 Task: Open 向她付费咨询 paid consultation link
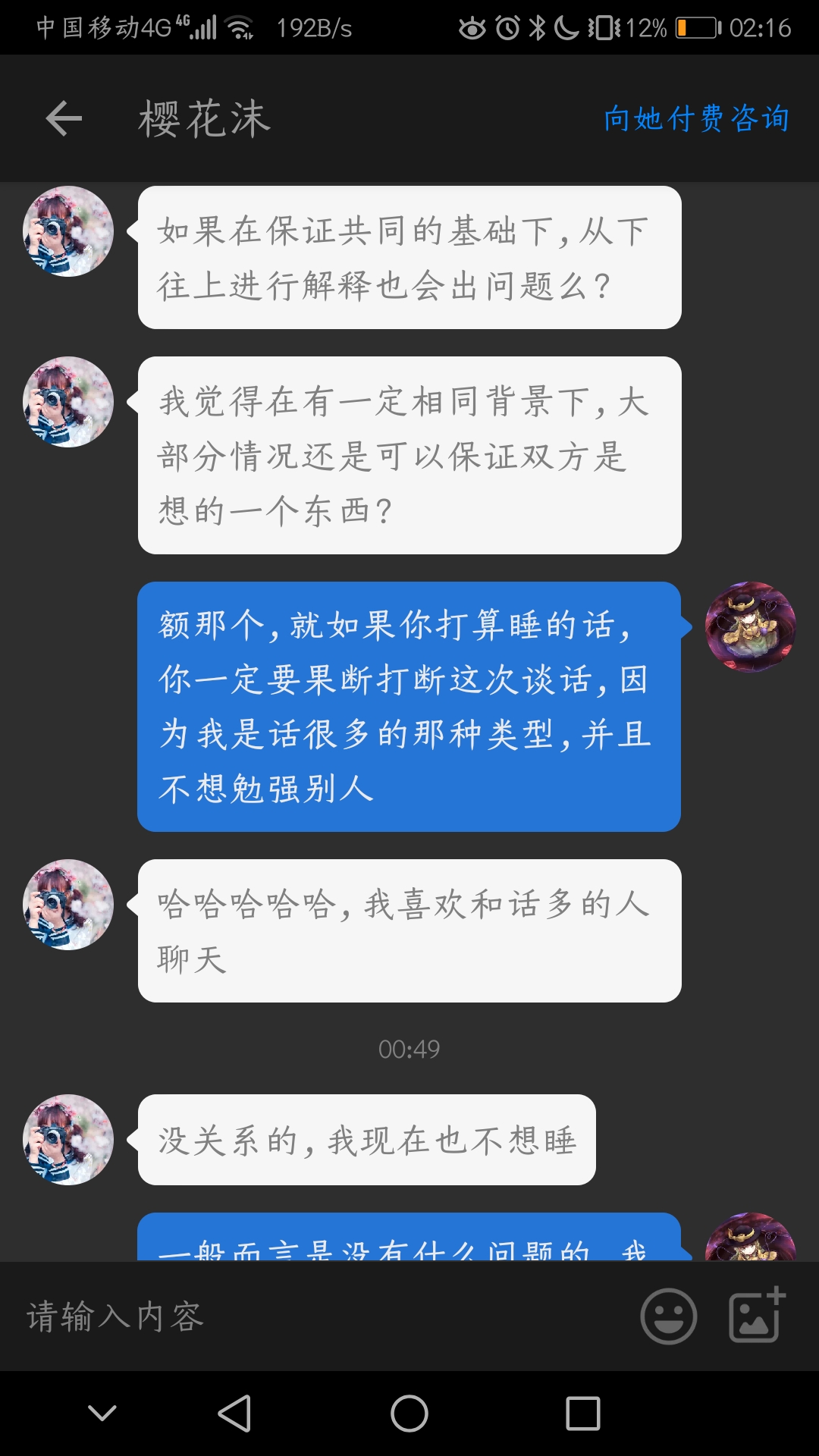tap(696, 119)
